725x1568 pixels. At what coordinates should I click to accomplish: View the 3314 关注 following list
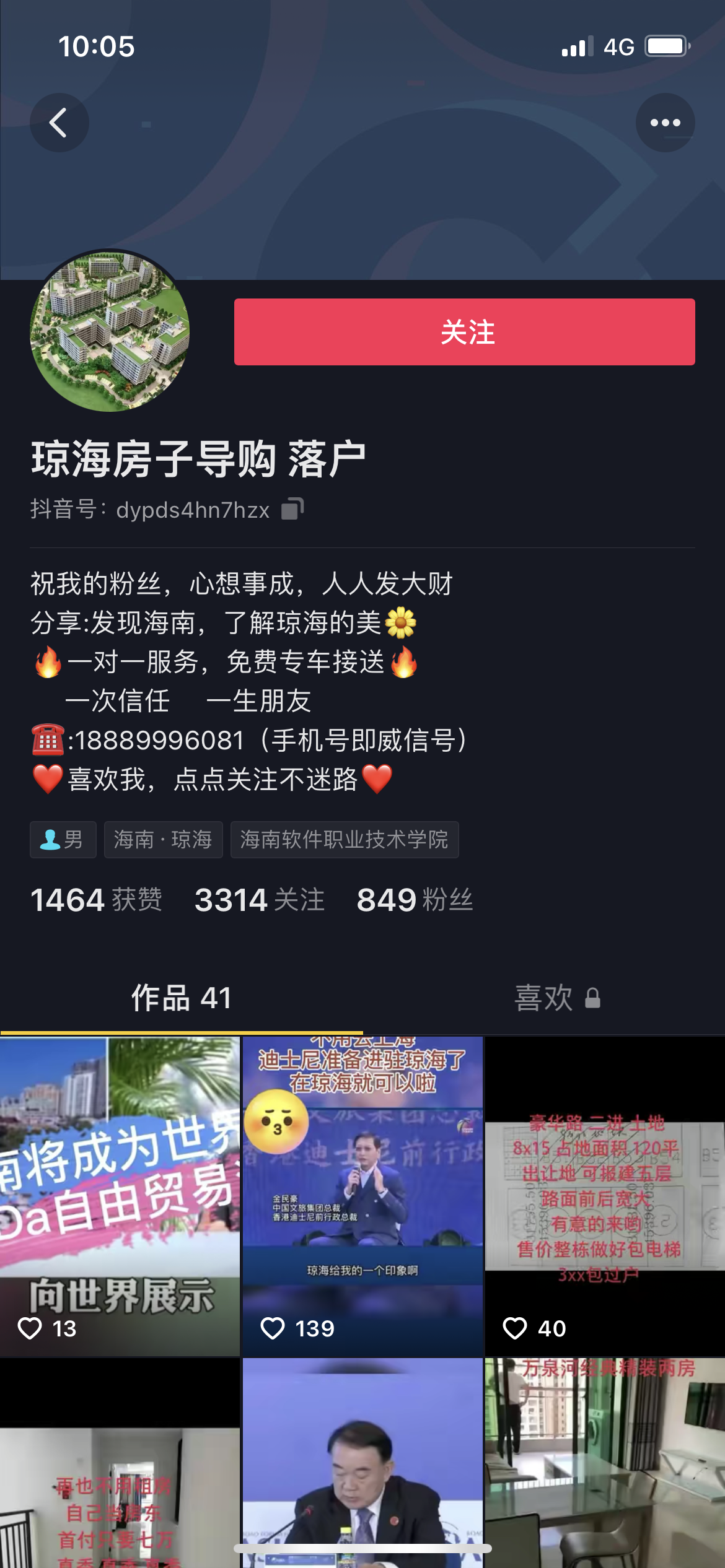click(259, 899)
